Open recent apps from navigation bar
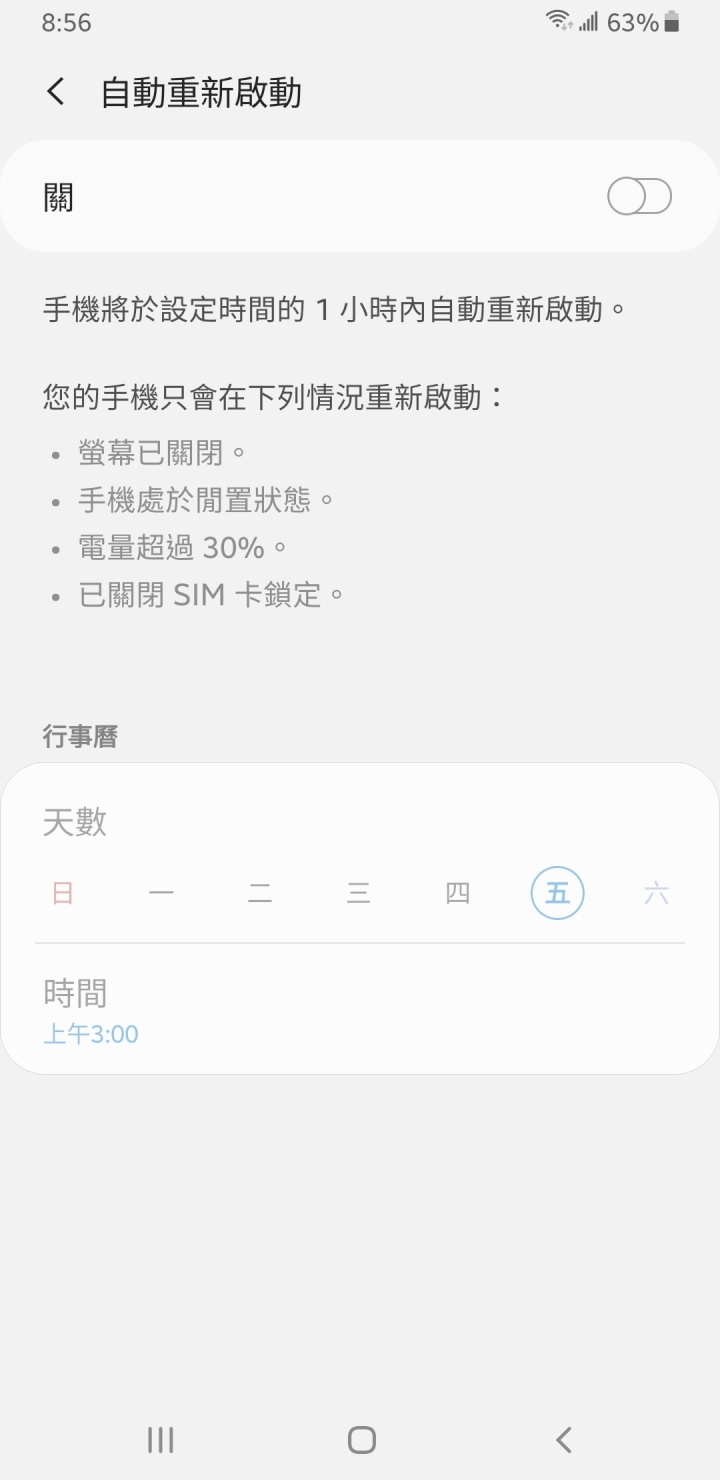Image resolution: width=720 pixels, height=1480 pixels. tap(160, 1440)
